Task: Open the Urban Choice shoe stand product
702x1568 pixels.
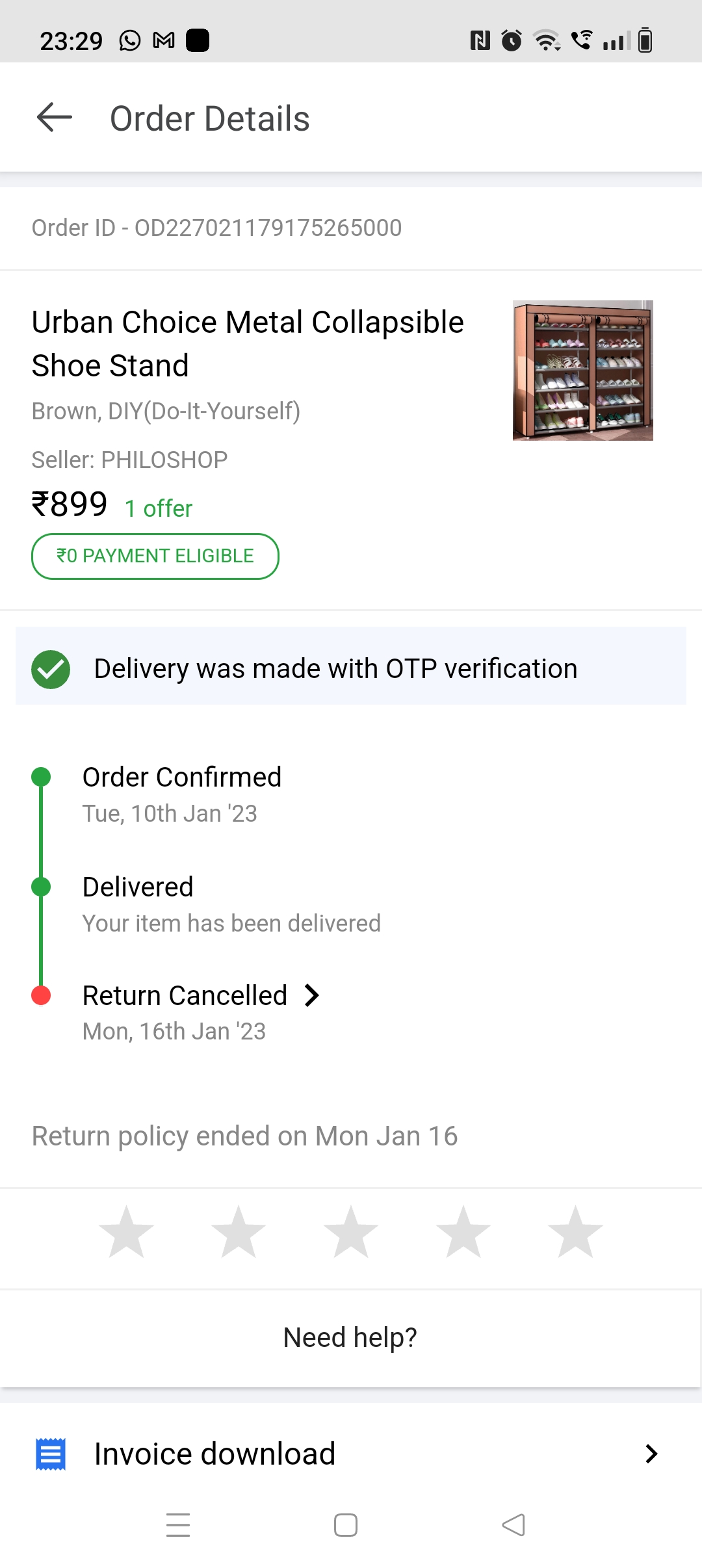Action: pos(248,344)
